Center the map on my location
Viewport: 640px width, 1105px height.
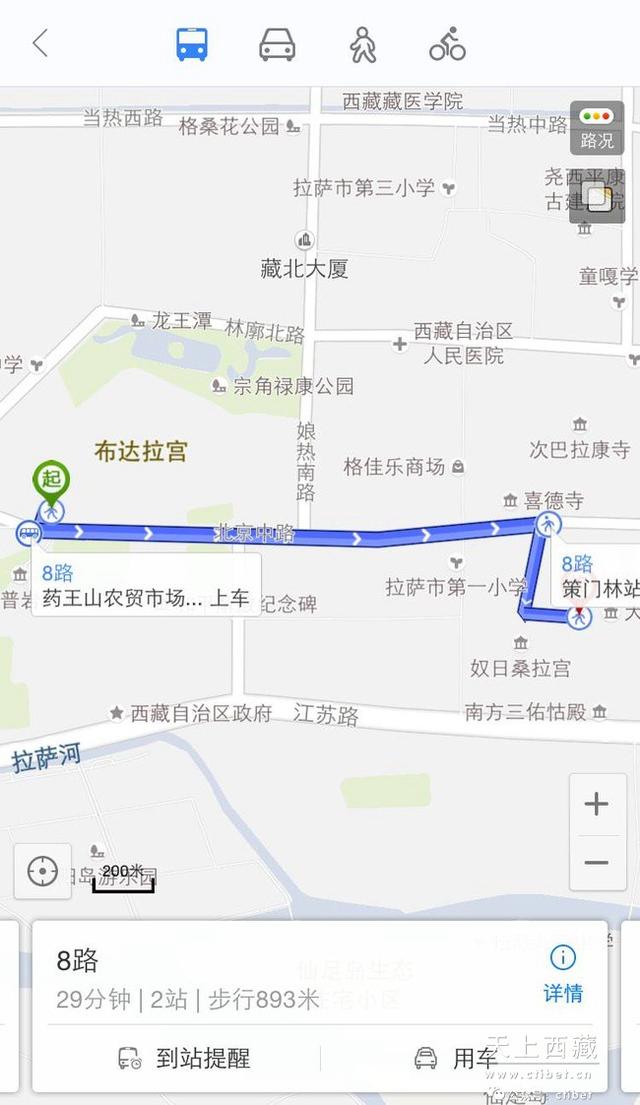[x=42, y=871]
